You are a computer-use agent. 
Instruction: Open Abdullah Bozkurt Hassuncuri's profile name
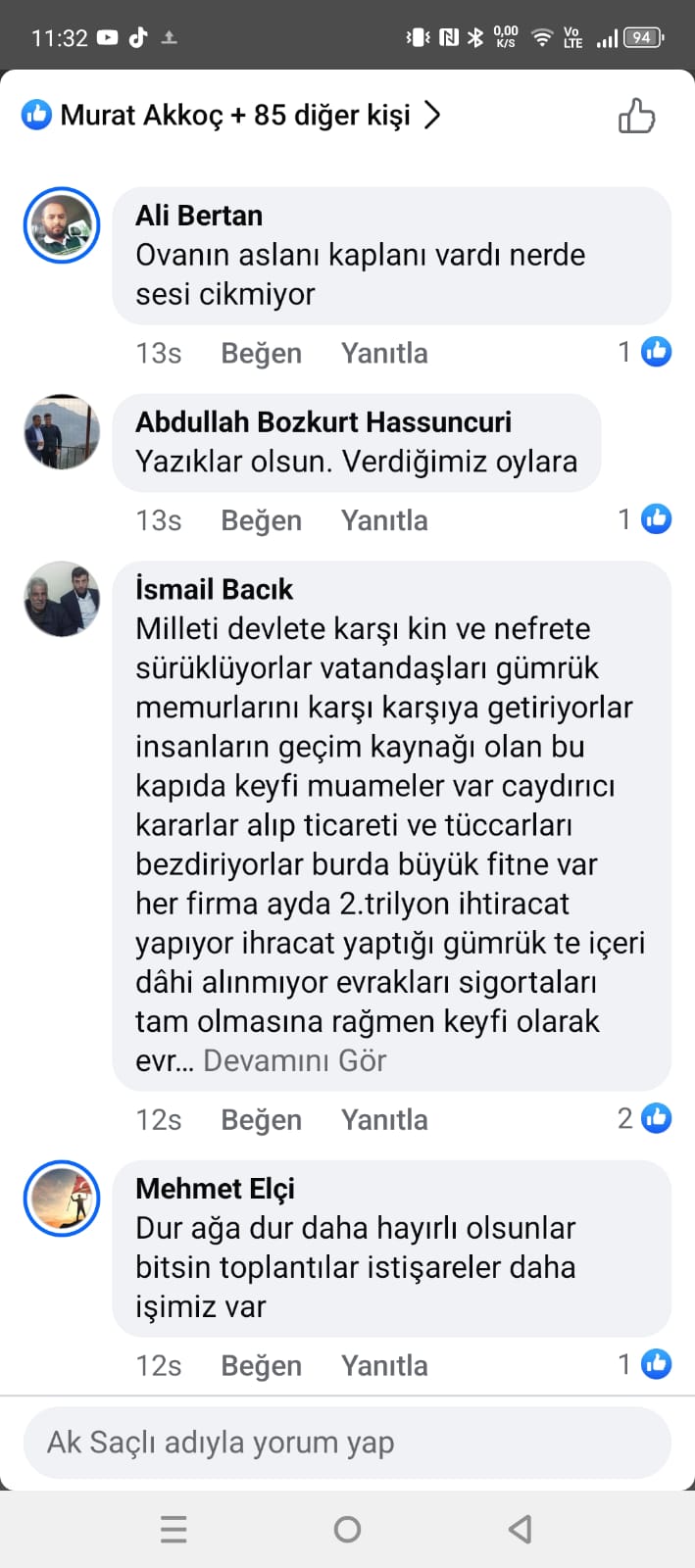(323, 422)
